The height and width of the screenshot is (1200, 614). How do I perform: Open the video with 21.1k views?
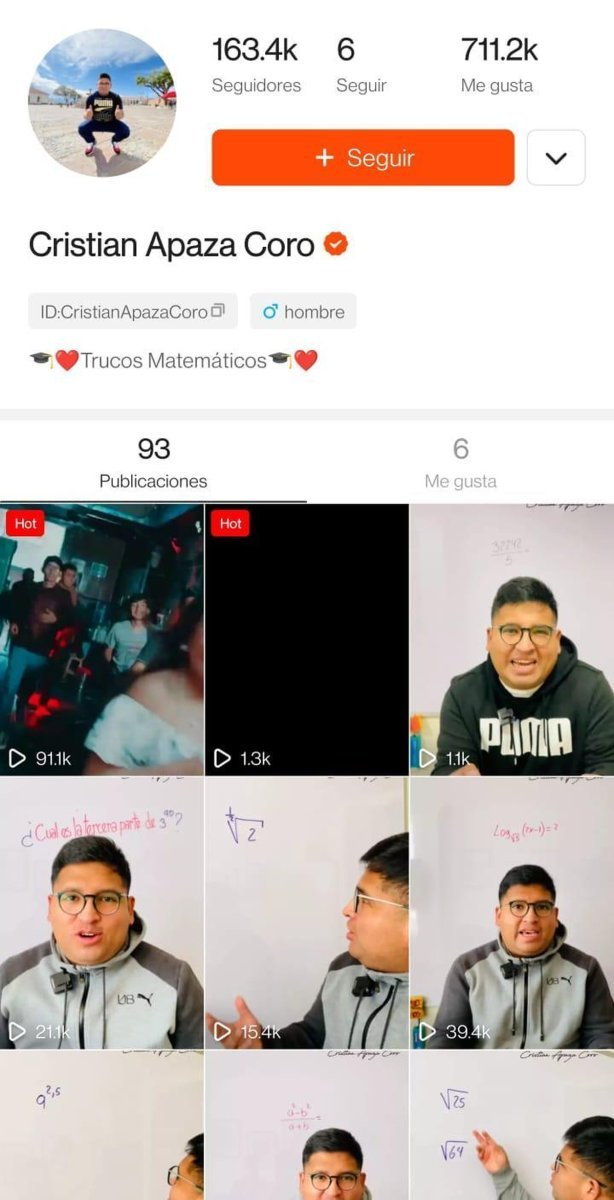tap(102, 913)
